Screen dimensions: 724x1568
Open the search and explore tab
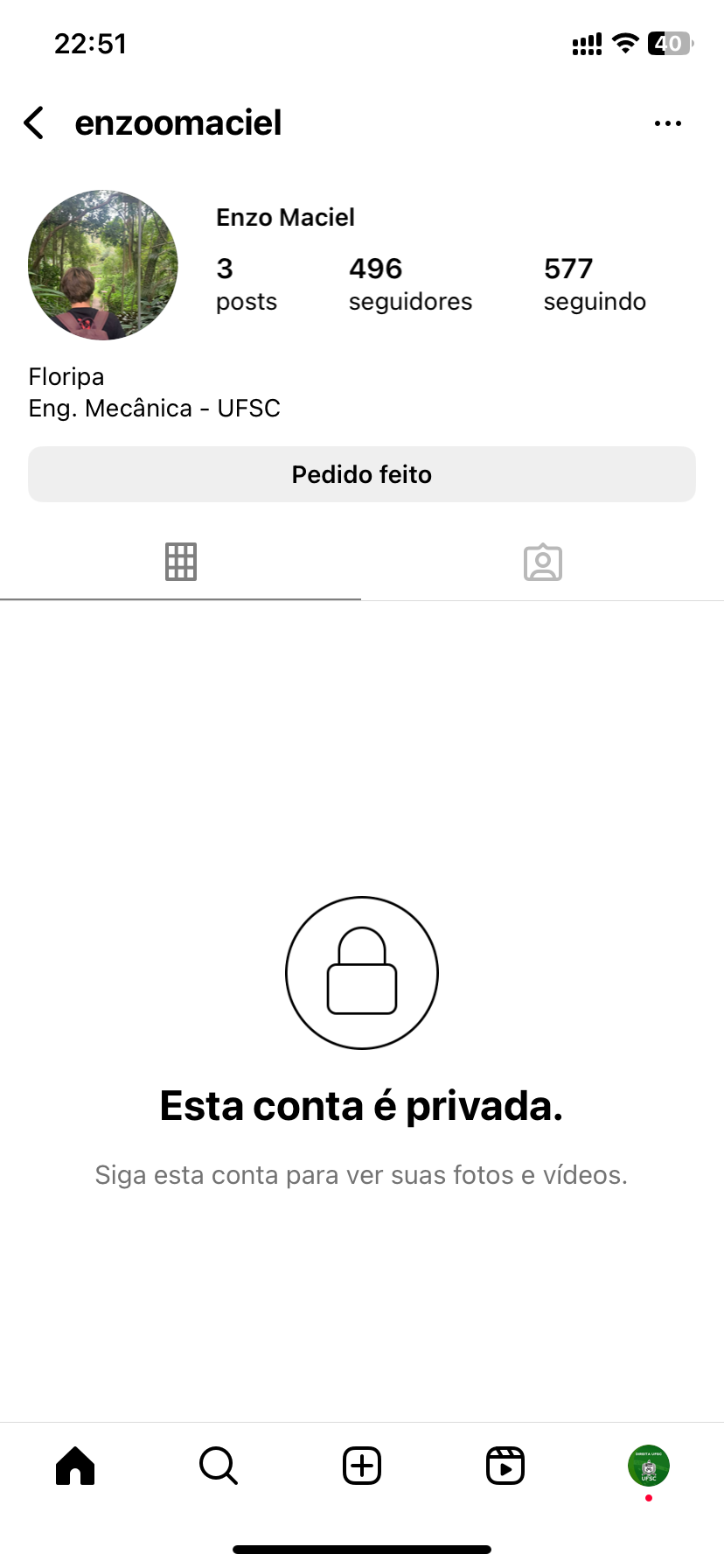219,1466
